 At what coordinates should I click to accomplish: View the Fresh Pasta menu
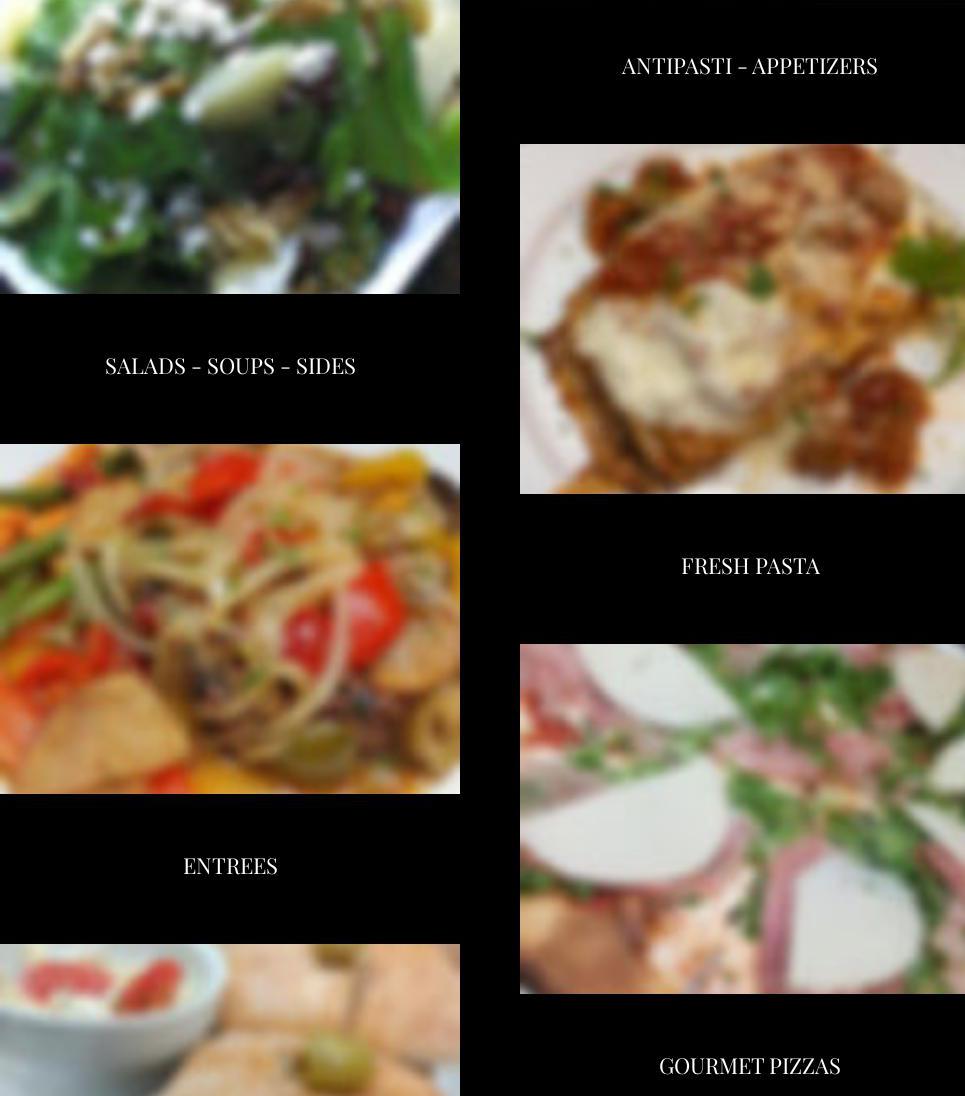pyautogui.click(x=750, y=566)
